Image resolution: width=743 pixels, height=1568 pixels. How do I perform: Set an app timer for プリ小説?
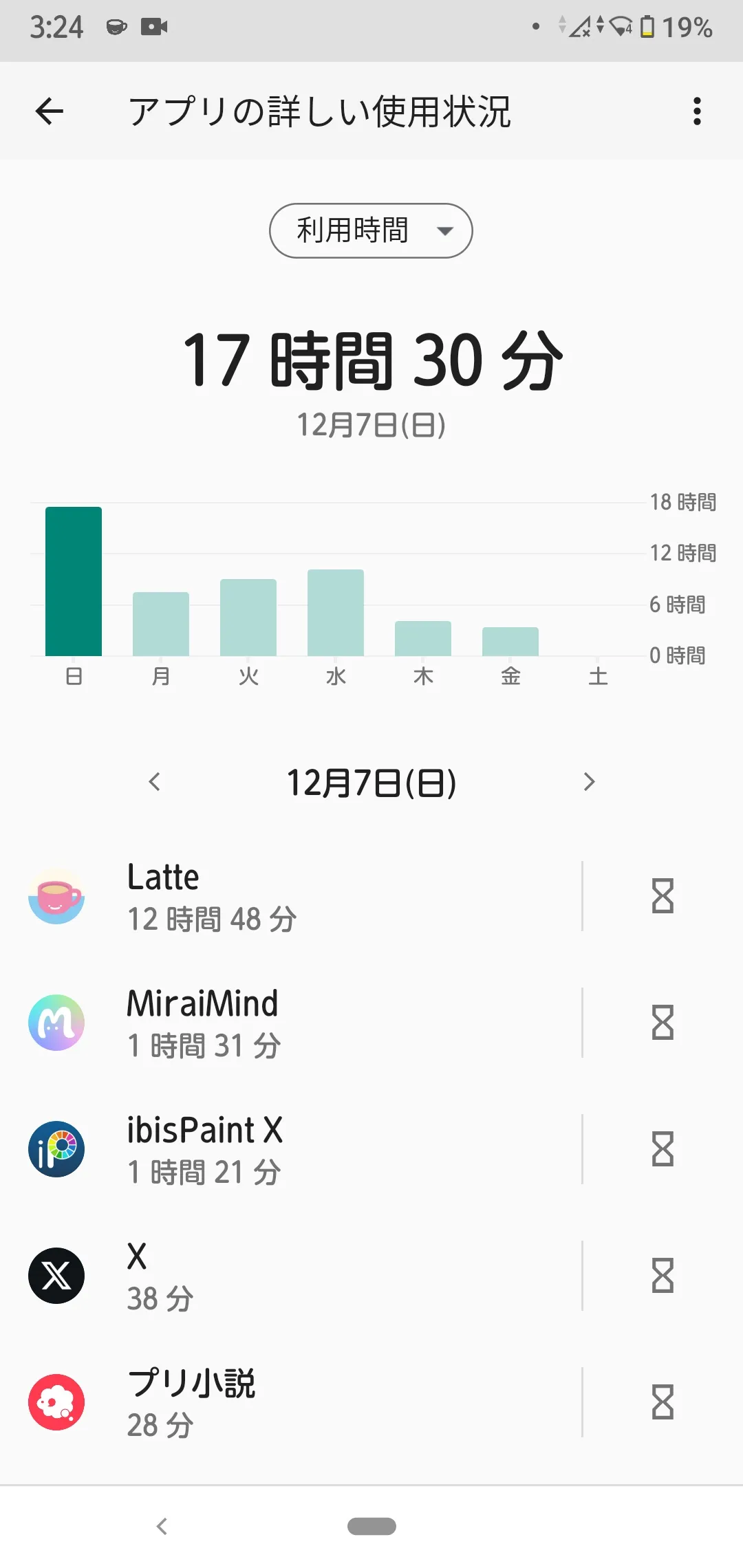(663, 1402)
